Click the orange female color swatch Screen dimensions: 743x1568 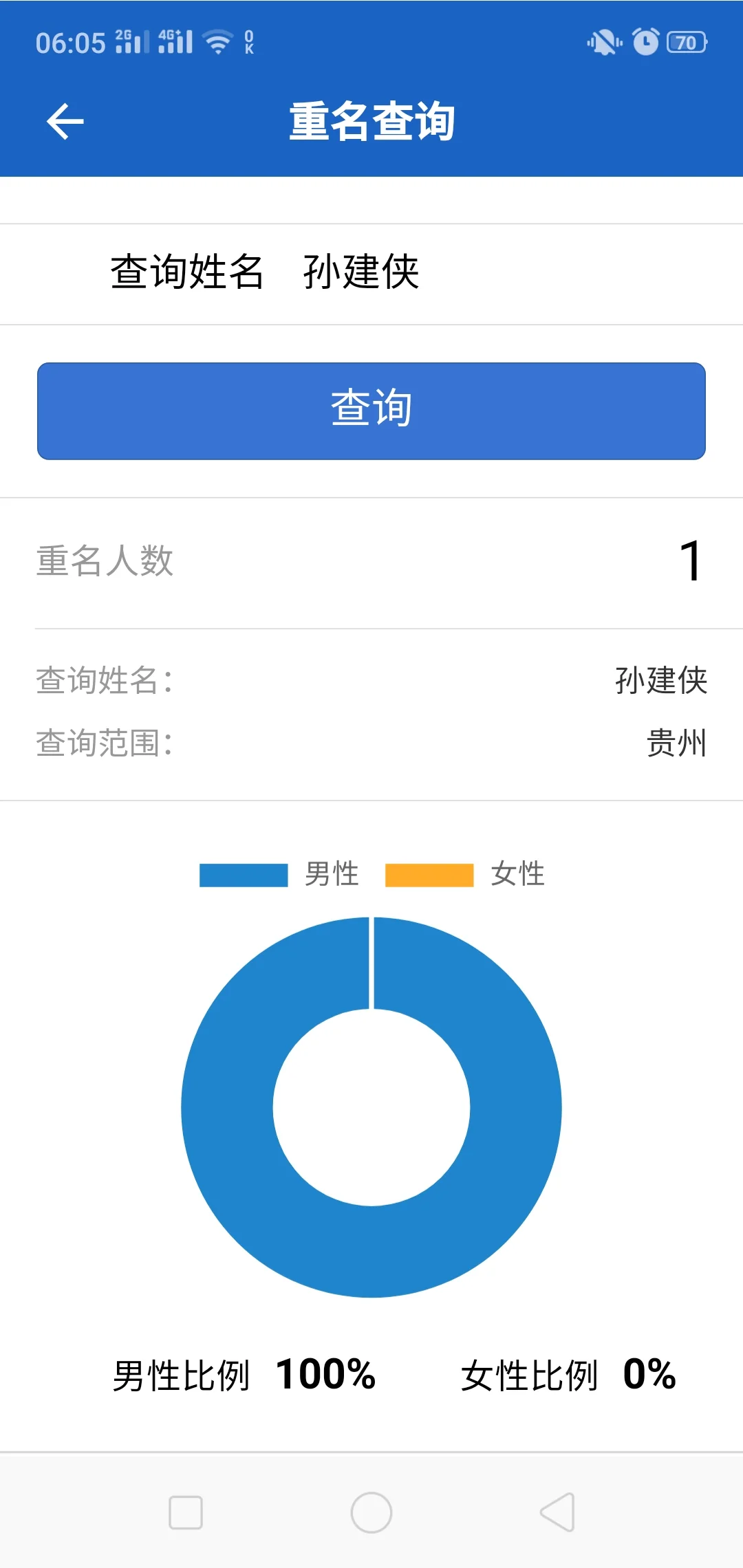click(429, 874)
